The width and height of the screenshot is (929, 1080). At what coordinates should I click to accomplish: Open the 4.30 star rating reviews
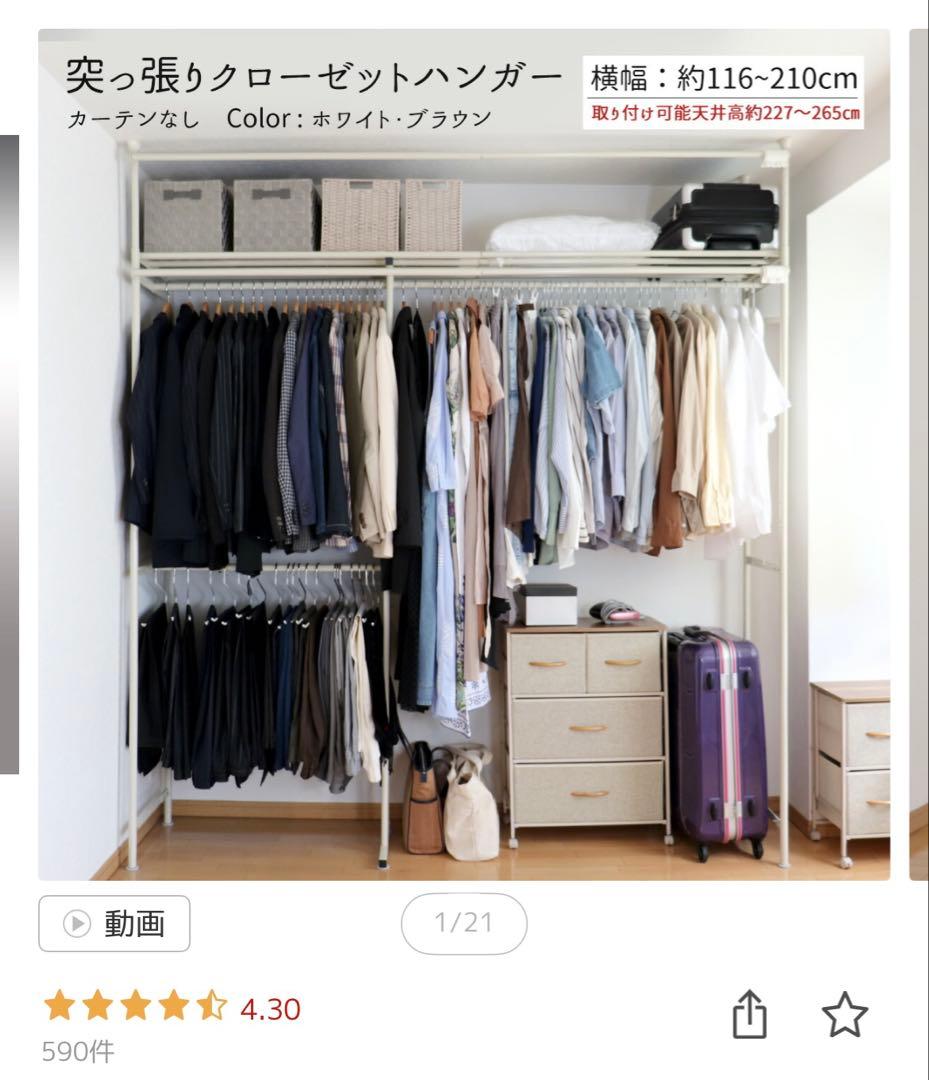[171, 1008]
